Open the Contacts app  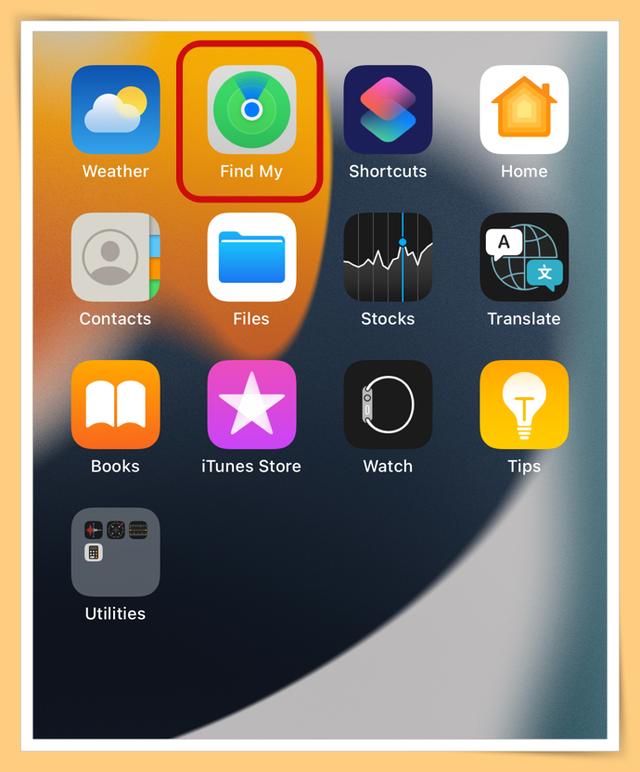[115, 257]
